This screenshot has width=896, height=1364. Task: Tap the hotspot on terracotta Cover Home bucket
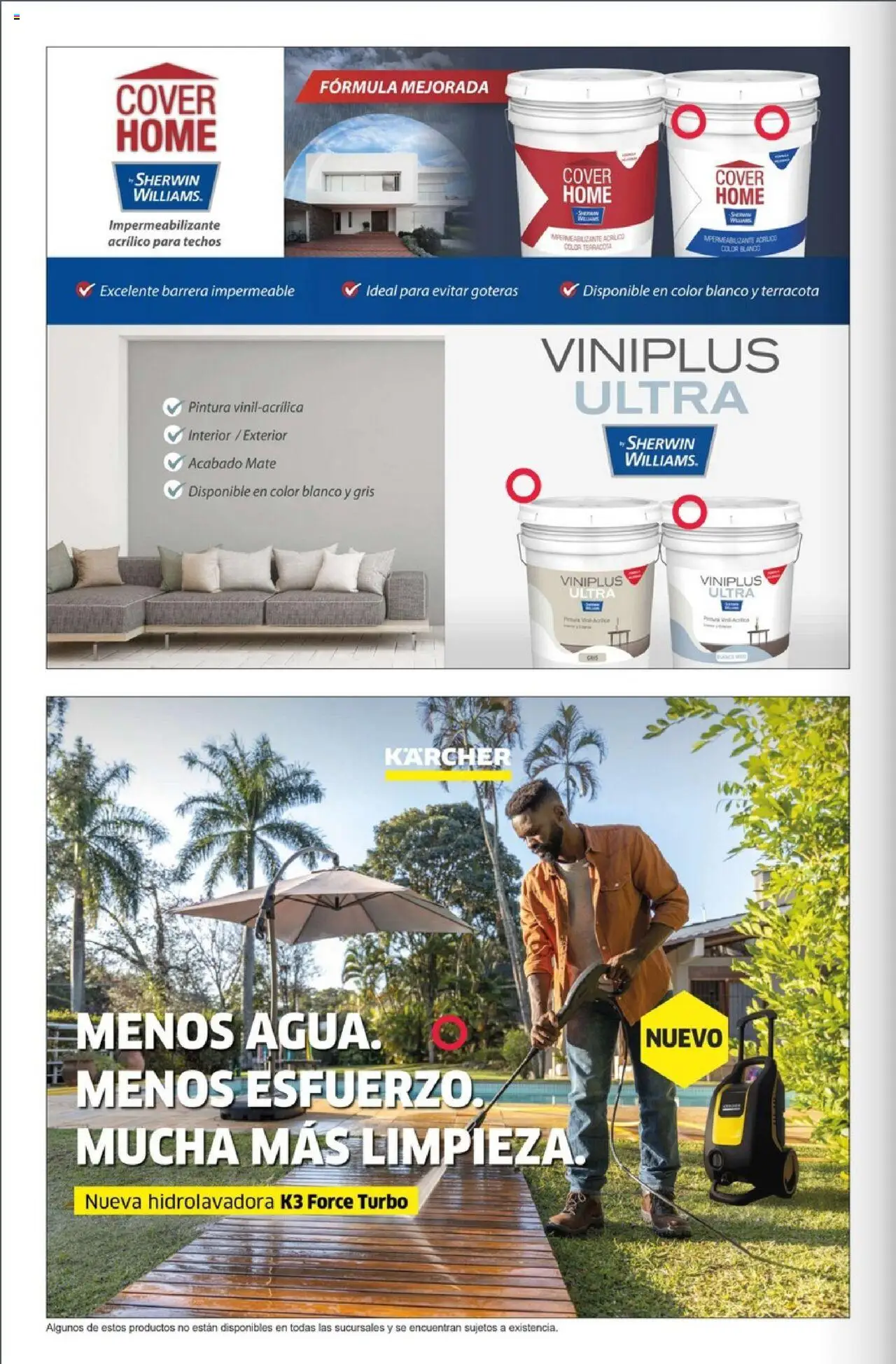[688, 121]
